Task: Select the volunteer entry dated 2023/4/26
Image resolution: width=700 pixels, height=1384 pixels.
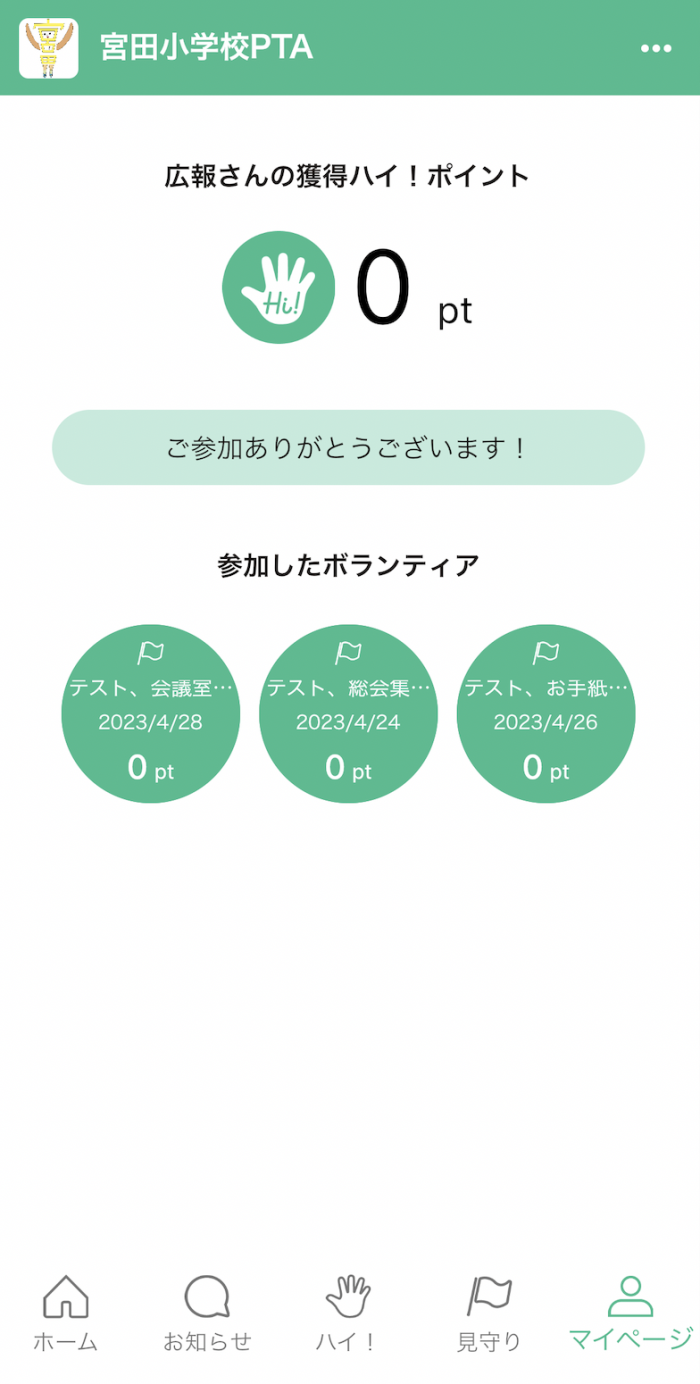Action: pyautogui.click(x=546, y=713)
